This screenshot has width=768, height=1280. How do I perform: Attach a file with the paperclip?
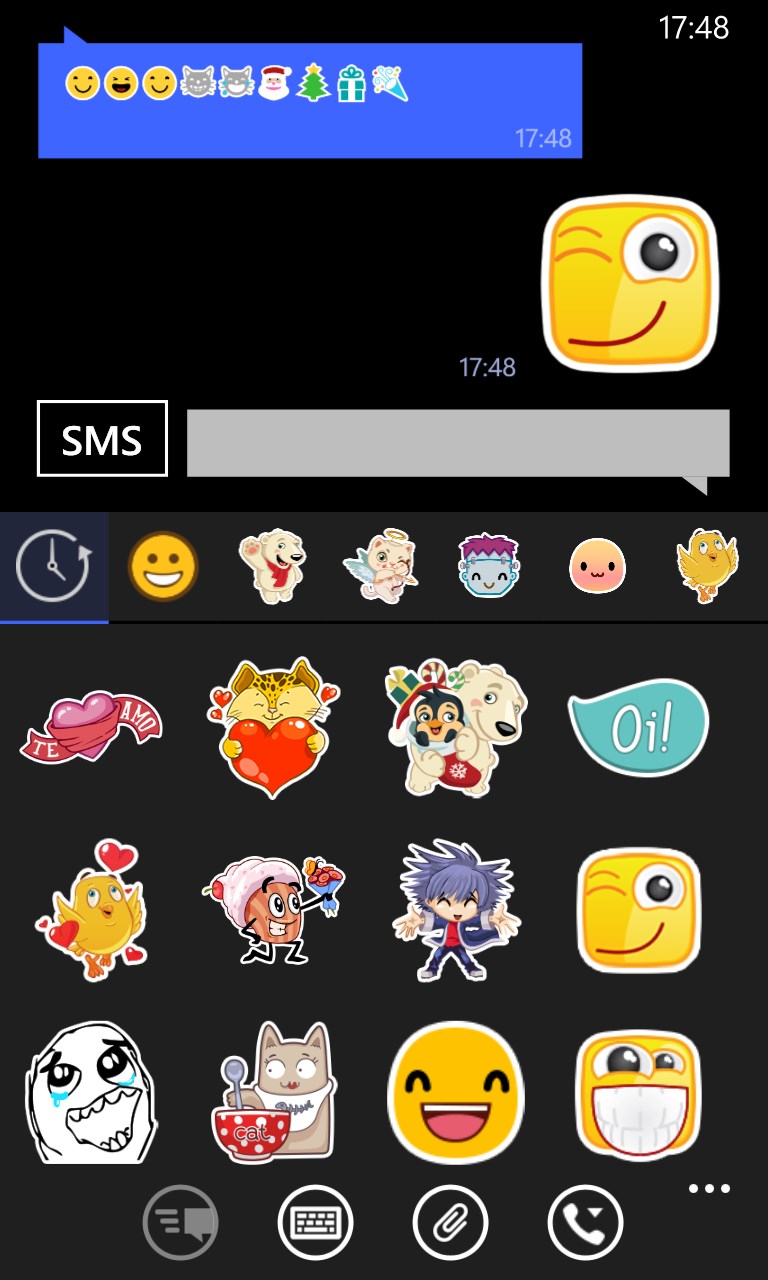click(x=450, y=1222)
